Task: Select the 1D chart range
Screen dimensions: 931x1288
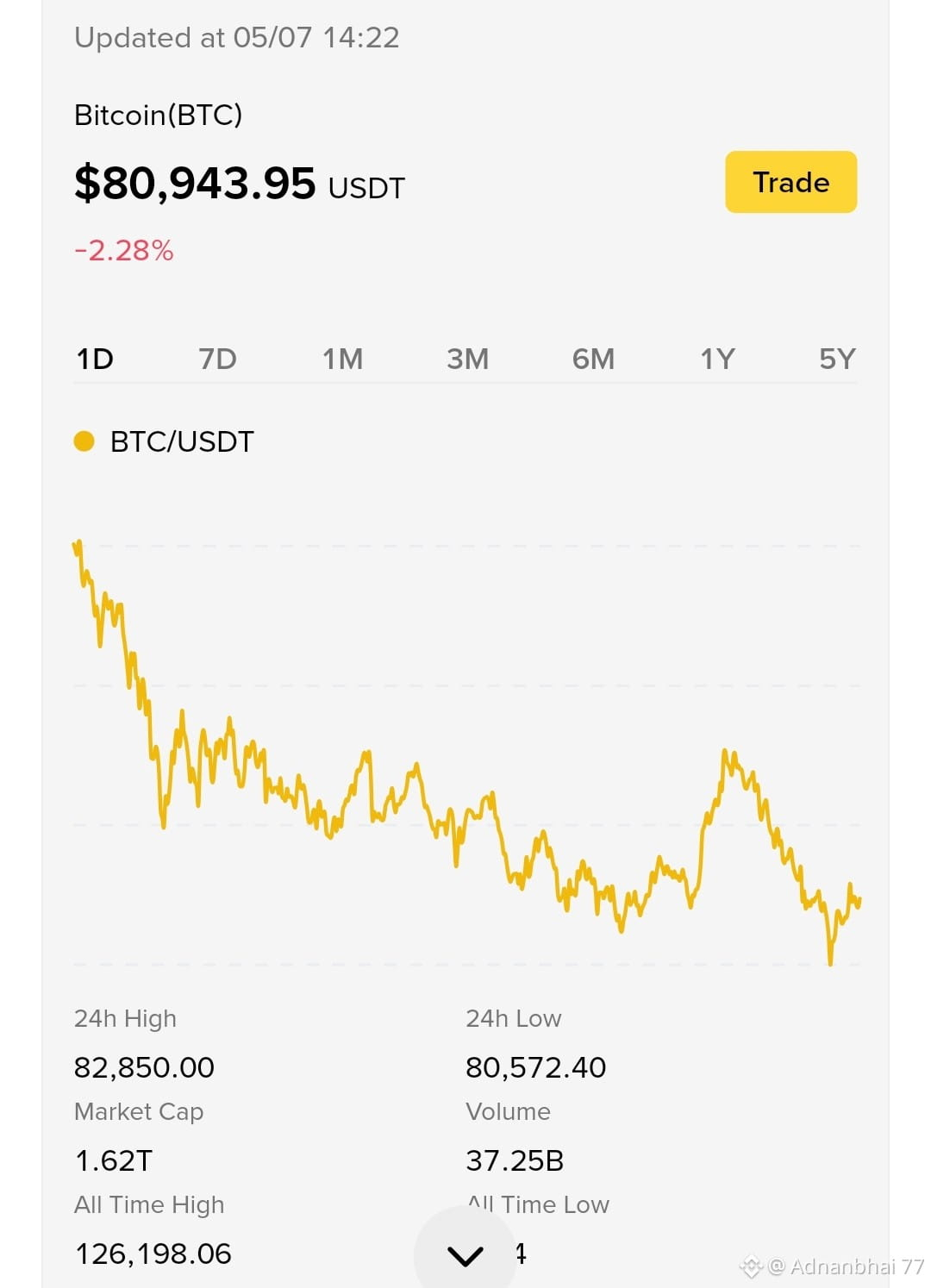Action: click(x=95, y=359)
